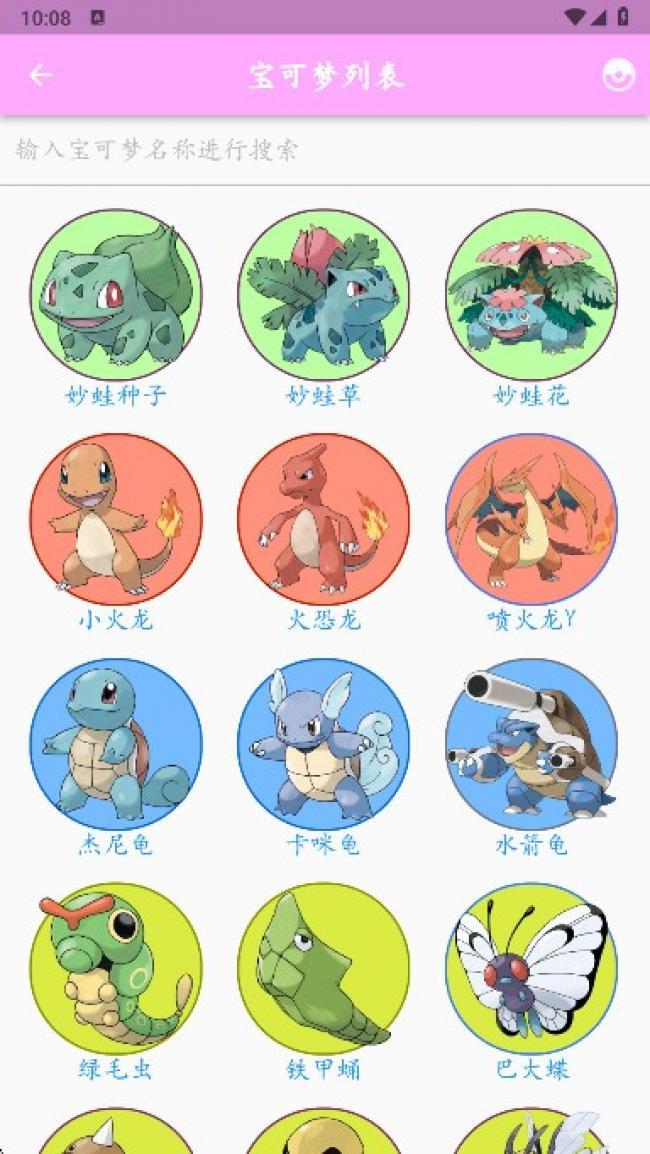Go back using the arrow icon

tap(41, 76)
